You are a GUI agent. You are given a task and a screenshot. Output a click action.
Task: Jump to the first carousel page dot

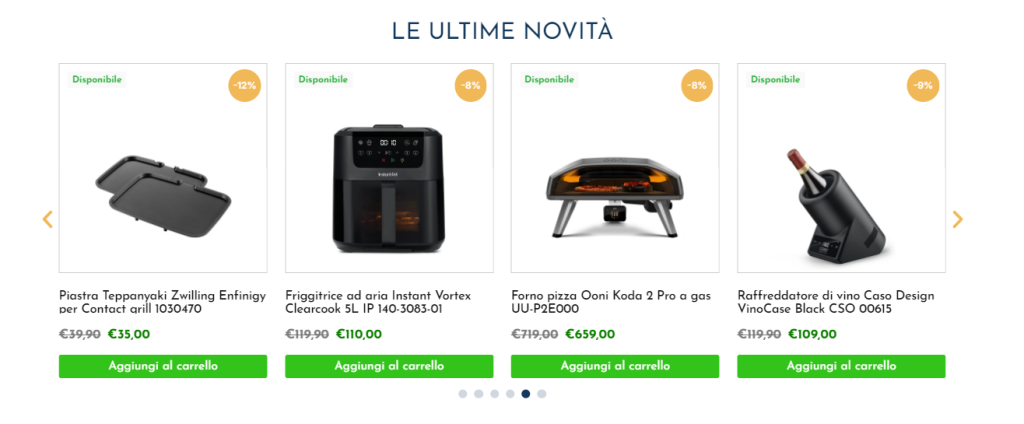(x=463, y=394)
